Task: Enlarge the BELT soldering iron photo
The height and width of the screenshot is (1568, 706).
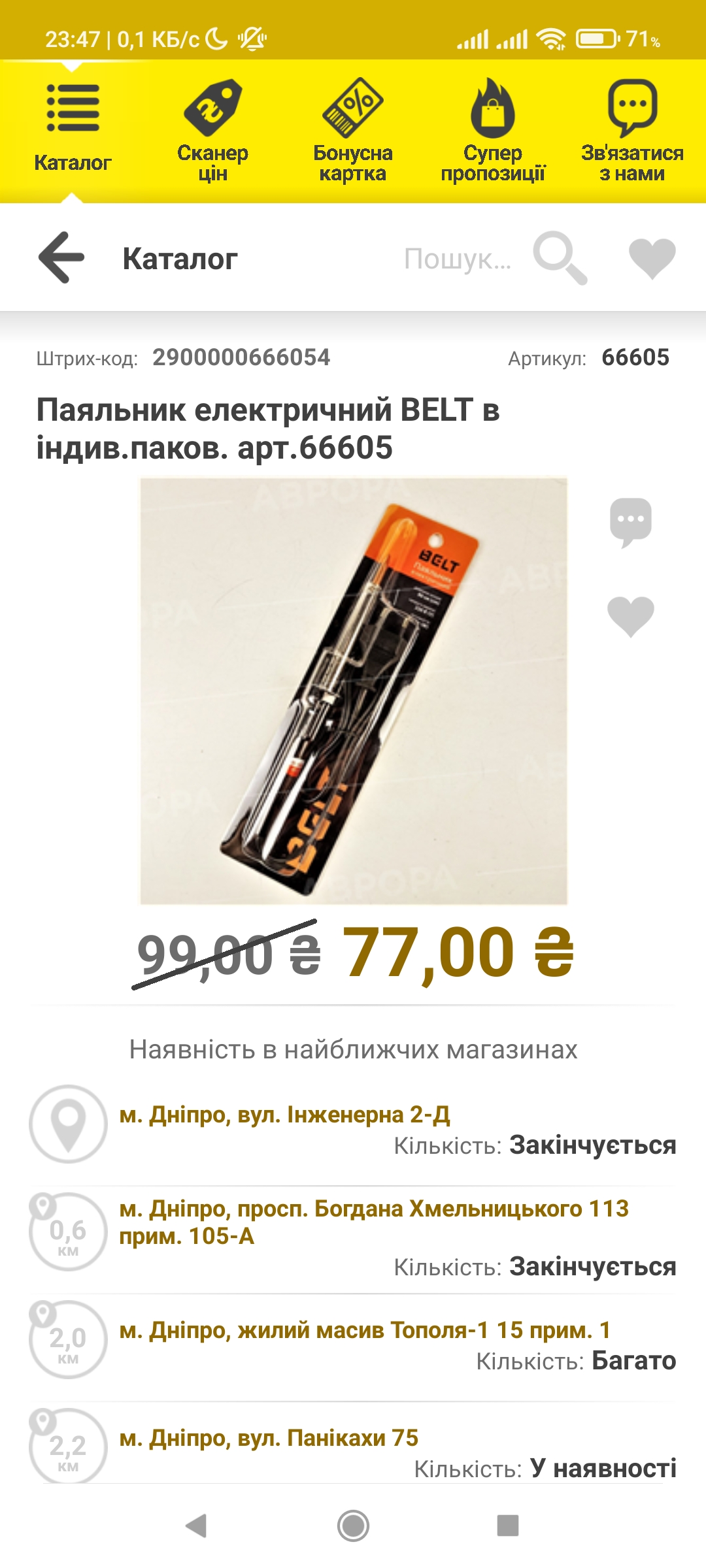Action: [353, 691]
